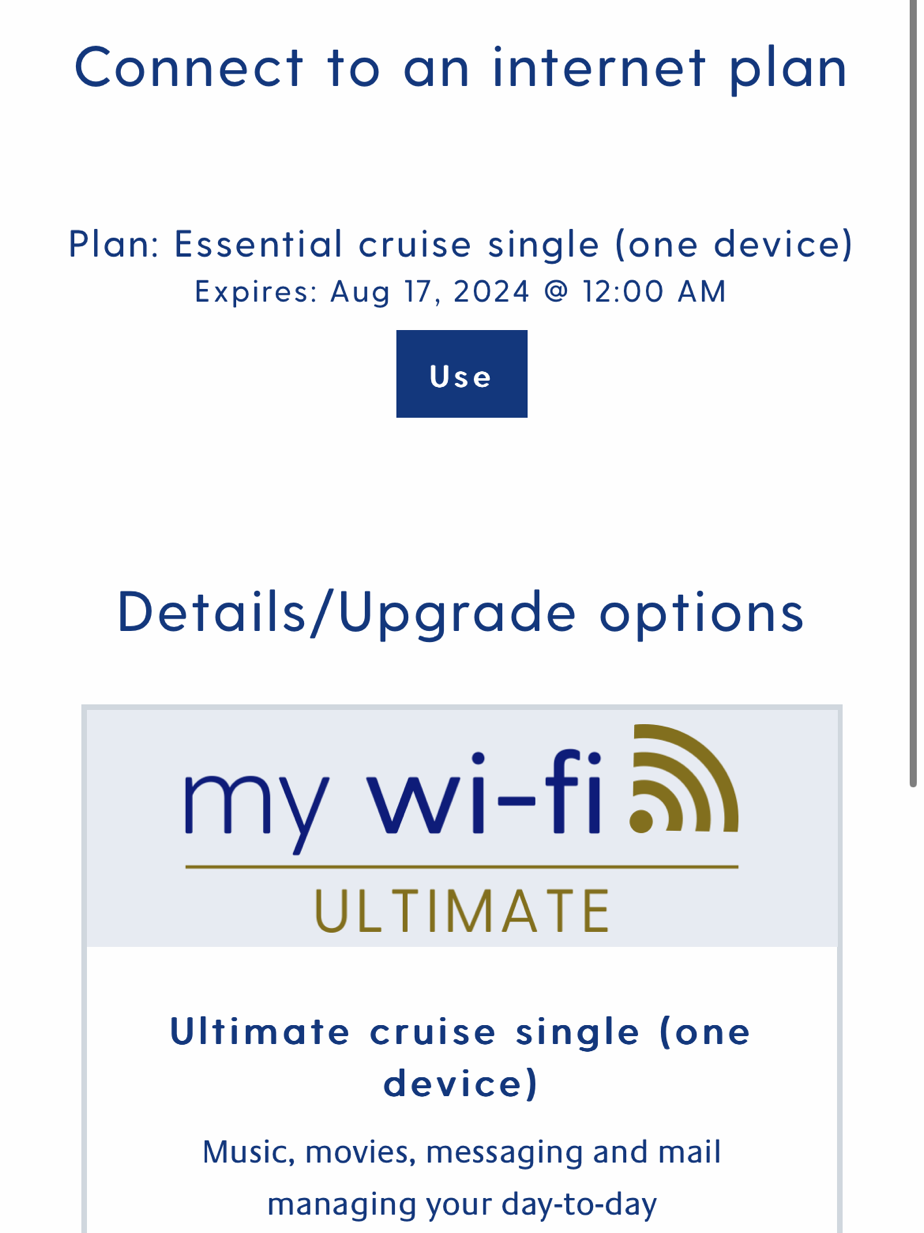Select the plan expiry date text
The width and height of the screenshot is (924, 1233).
pos(461,291)
